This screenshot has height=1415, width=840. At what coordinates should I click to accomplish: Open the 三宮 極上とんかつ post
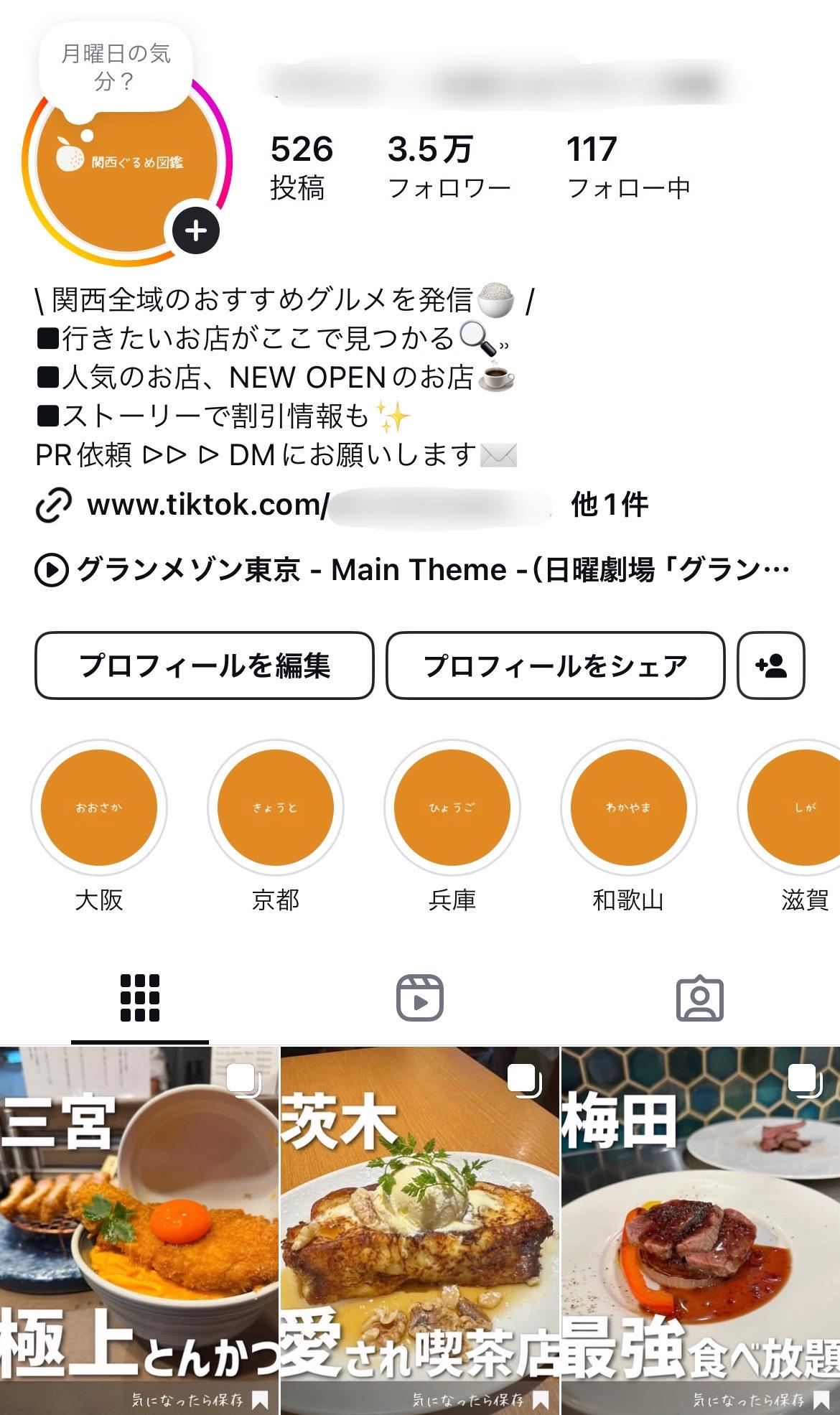click(x=139, y=1230)
